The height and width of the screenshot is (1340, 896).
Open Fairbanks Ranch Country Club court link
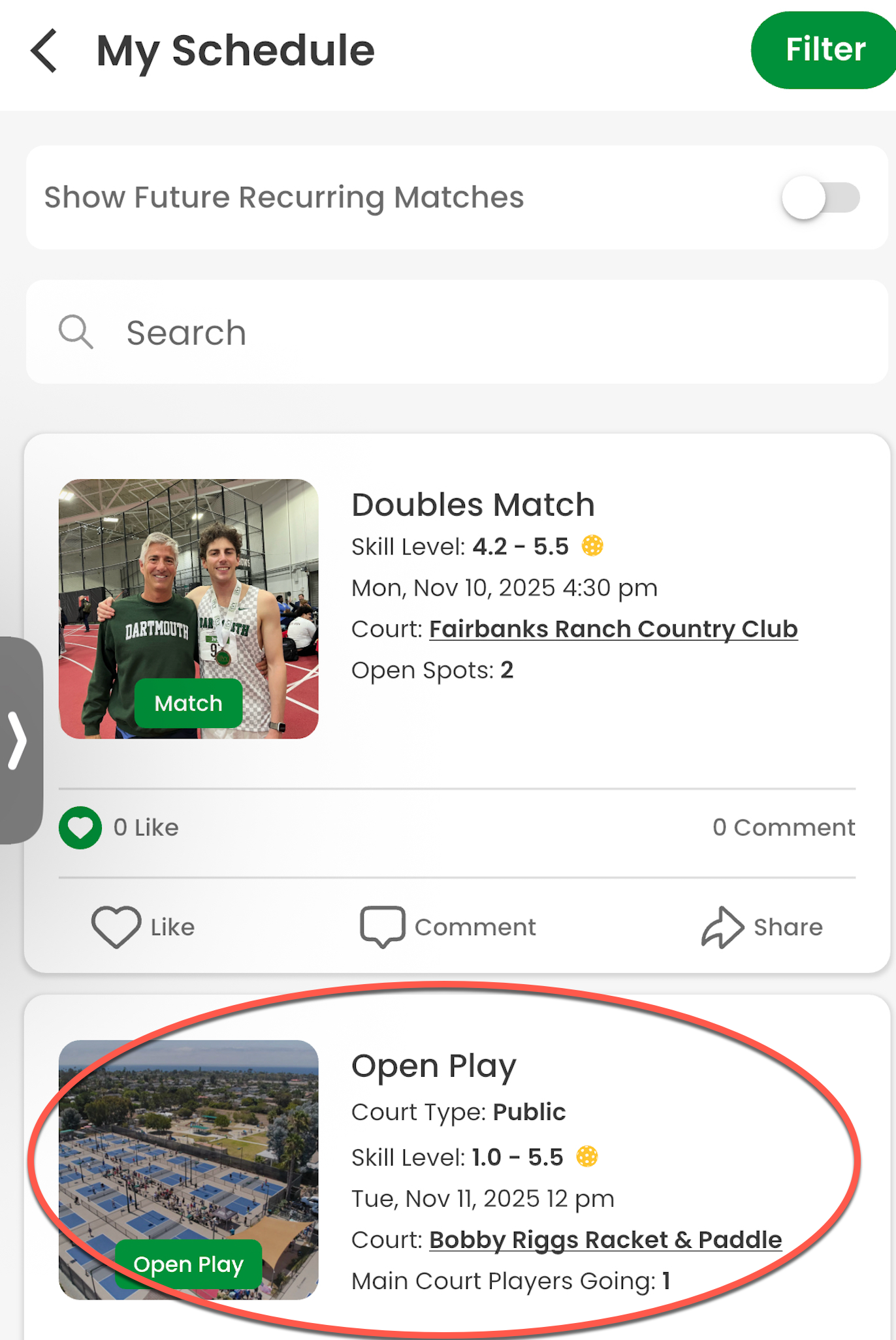tap(613, 629)
